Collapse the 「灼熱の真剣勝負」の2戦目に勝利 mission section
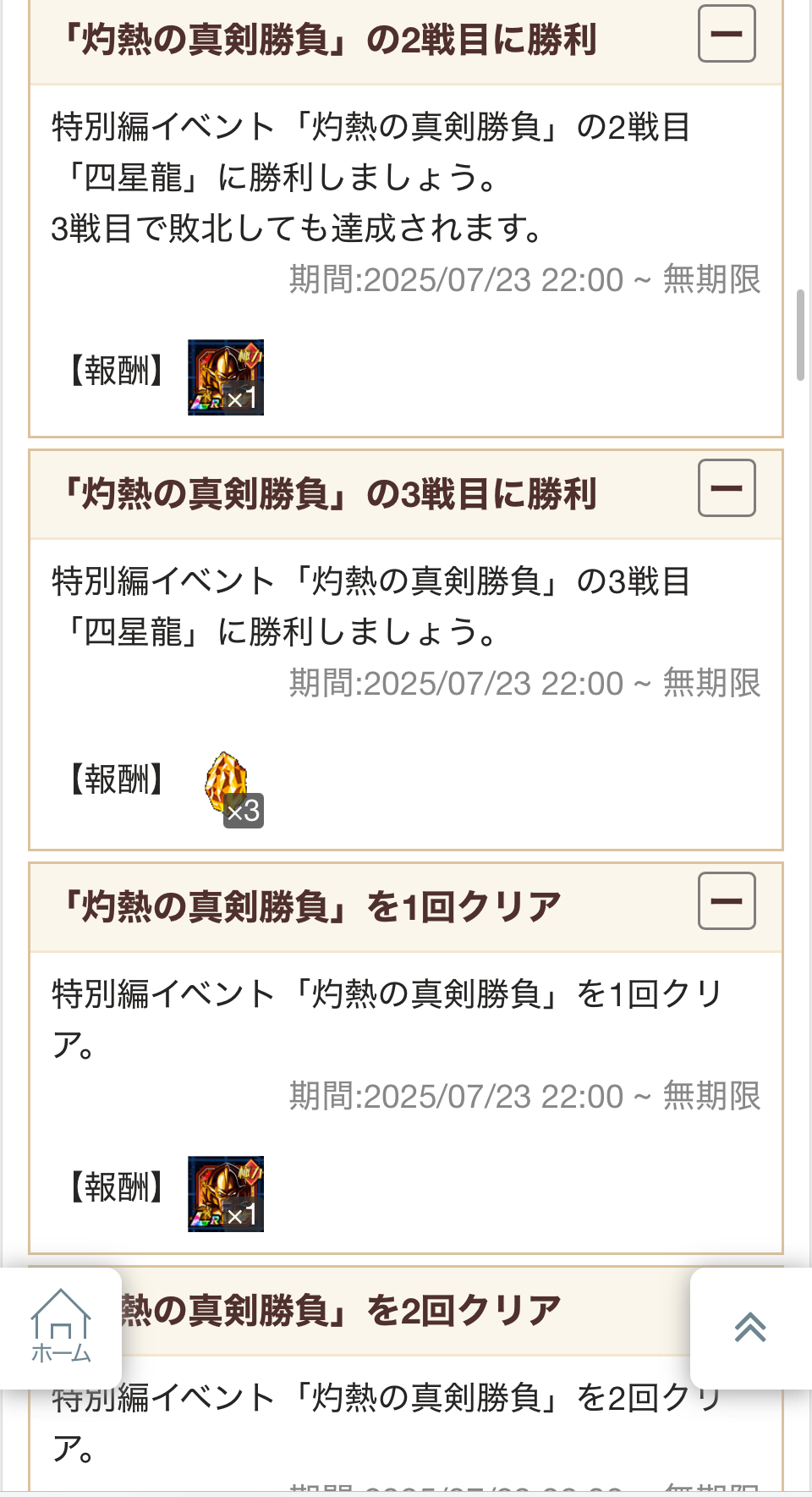812x1497 pixels. point(727,34)
